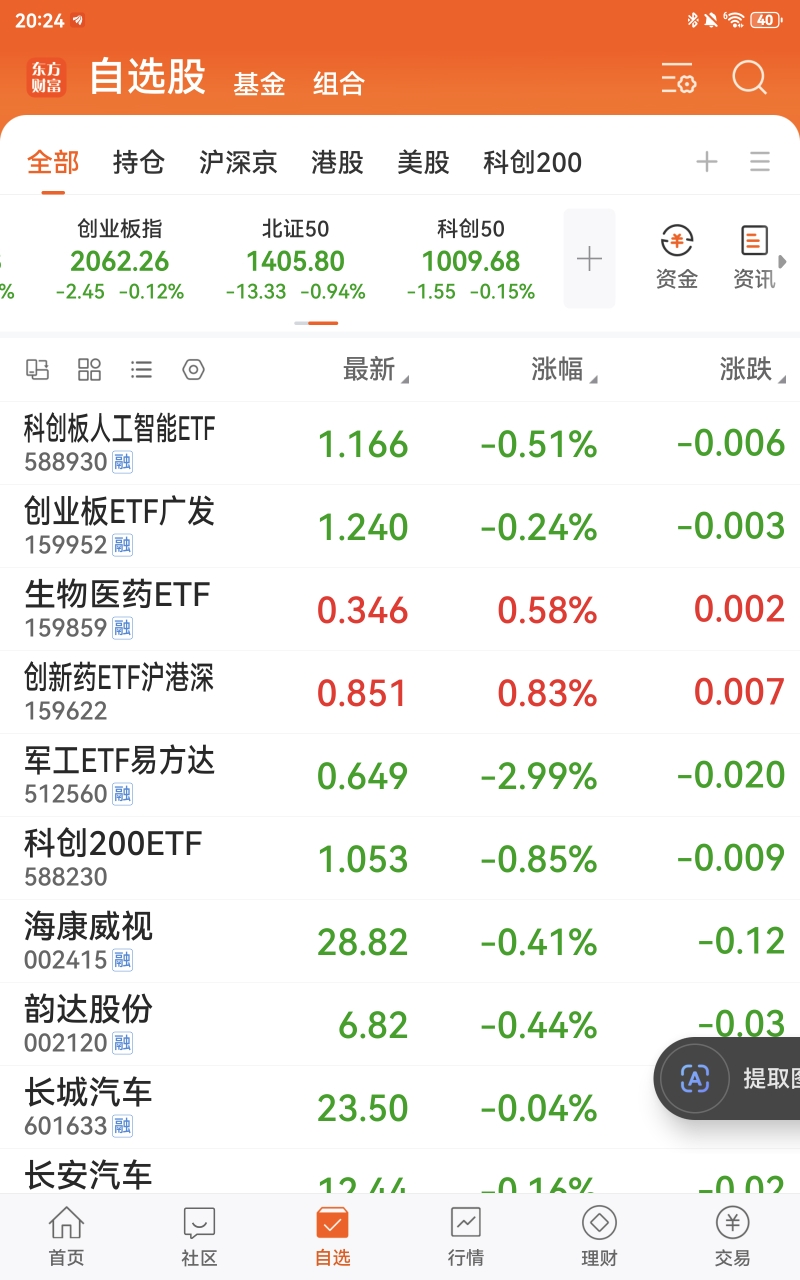
Task: Switch to the 组合 tab
Action: point(338,83)
